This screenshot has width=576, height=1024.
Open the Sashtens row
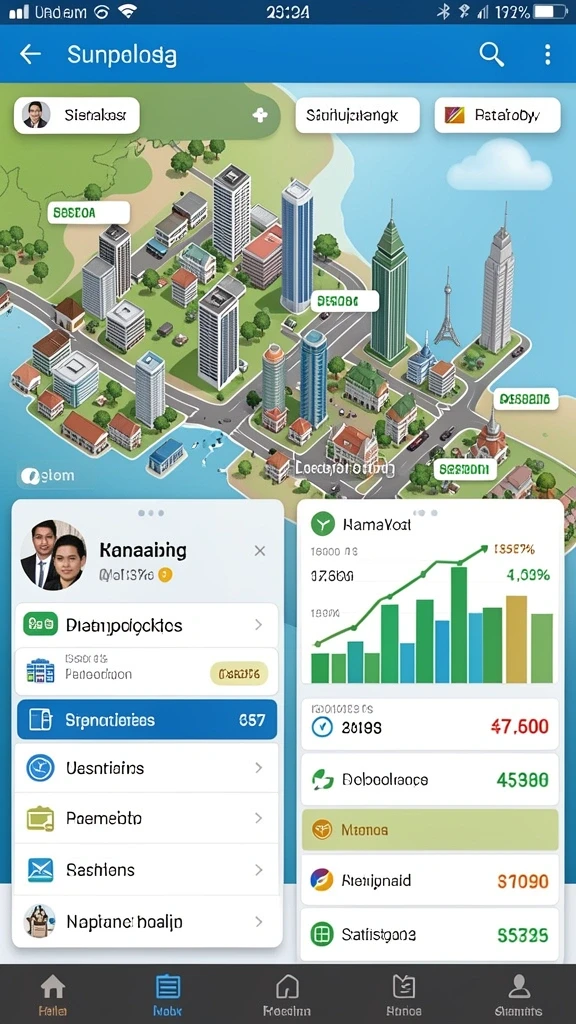tap(146, 869)
